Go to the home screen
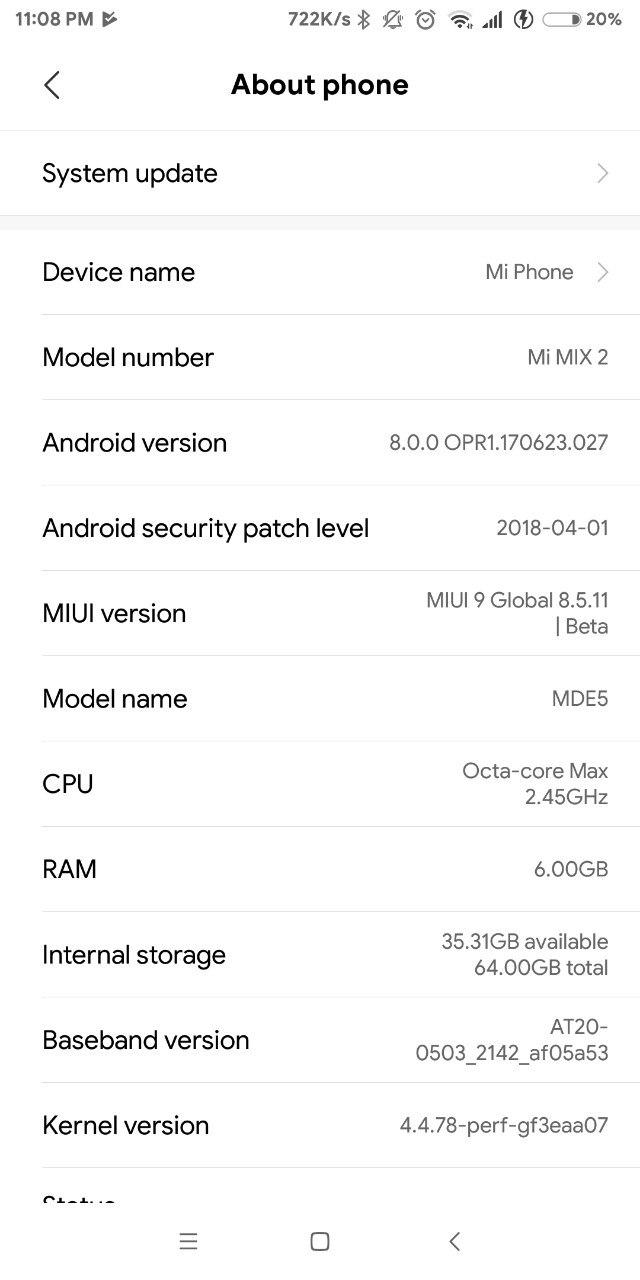 click(320, 1241)
